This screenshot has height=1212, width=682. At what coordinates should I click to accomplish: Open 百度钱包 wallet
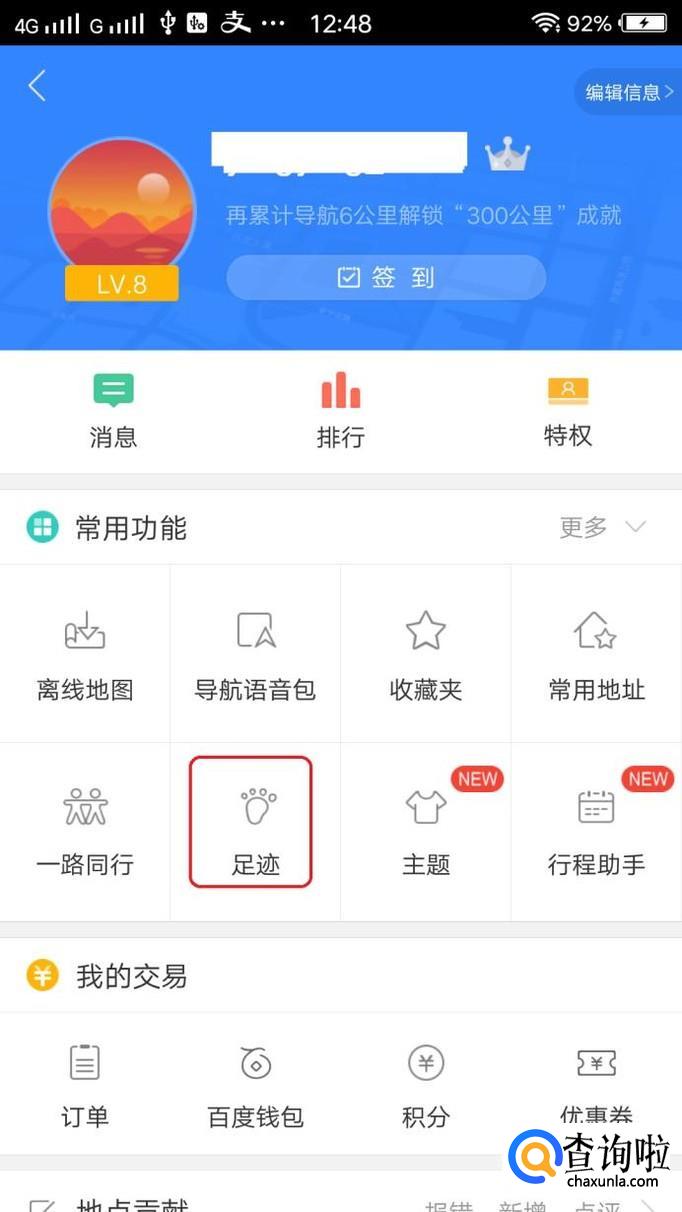coord(255,1084)
